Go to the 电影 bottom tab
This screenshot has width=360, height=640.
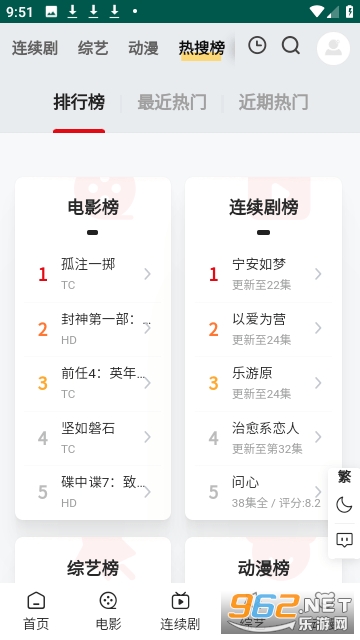(108, 611)
